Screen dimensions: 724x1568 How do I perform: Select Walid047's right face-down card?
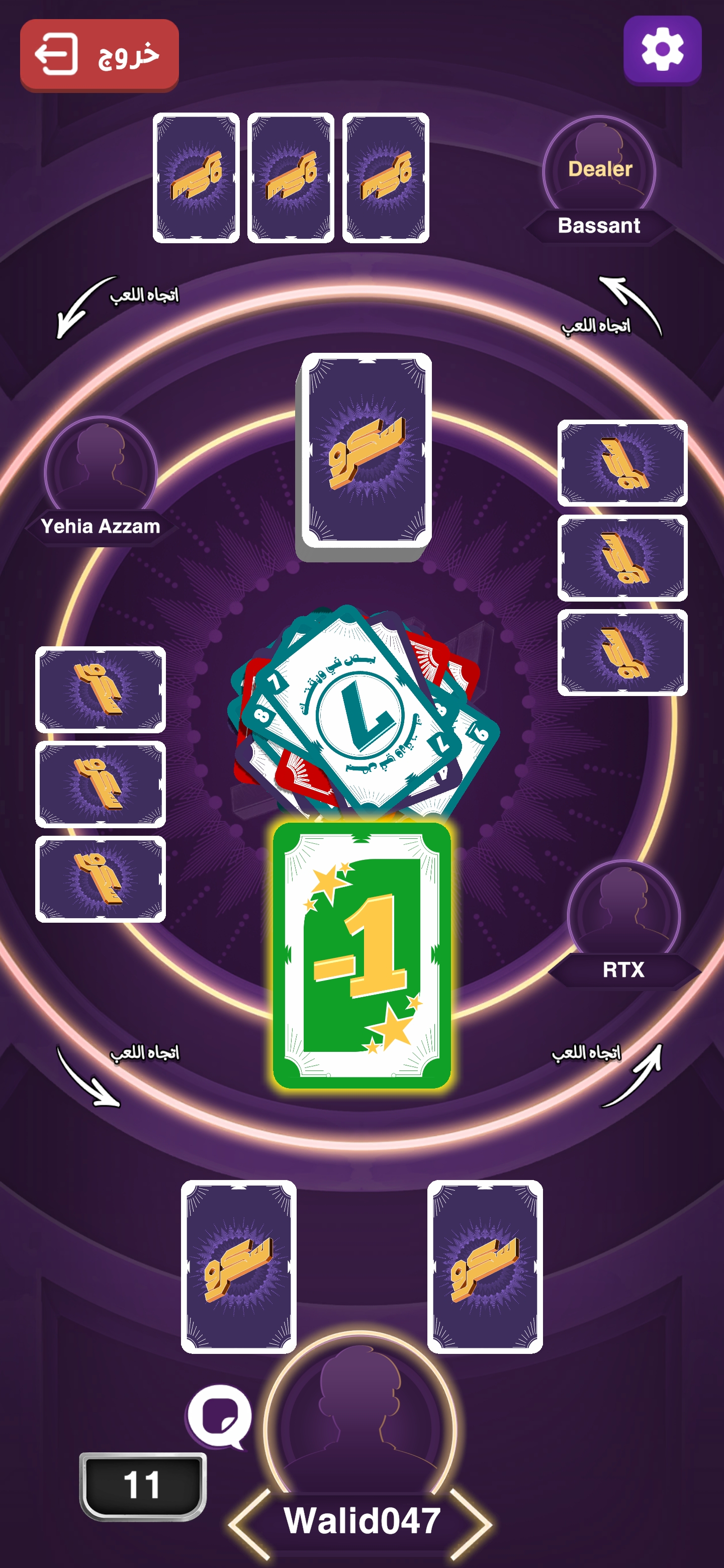[485, 1266]
